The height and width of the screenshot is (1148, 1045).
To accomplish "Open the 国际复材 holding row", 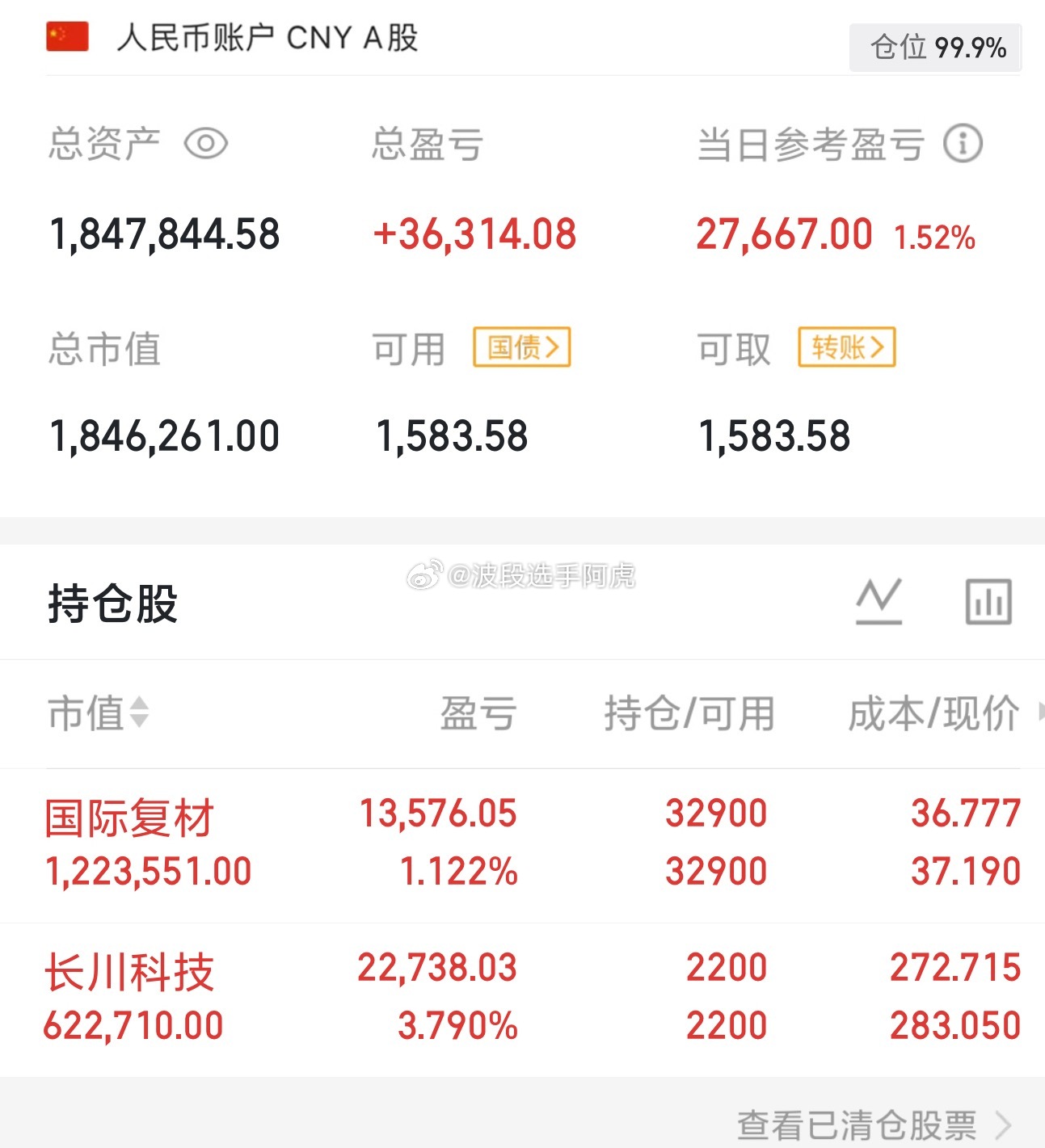I will click(x=522, y=844).
